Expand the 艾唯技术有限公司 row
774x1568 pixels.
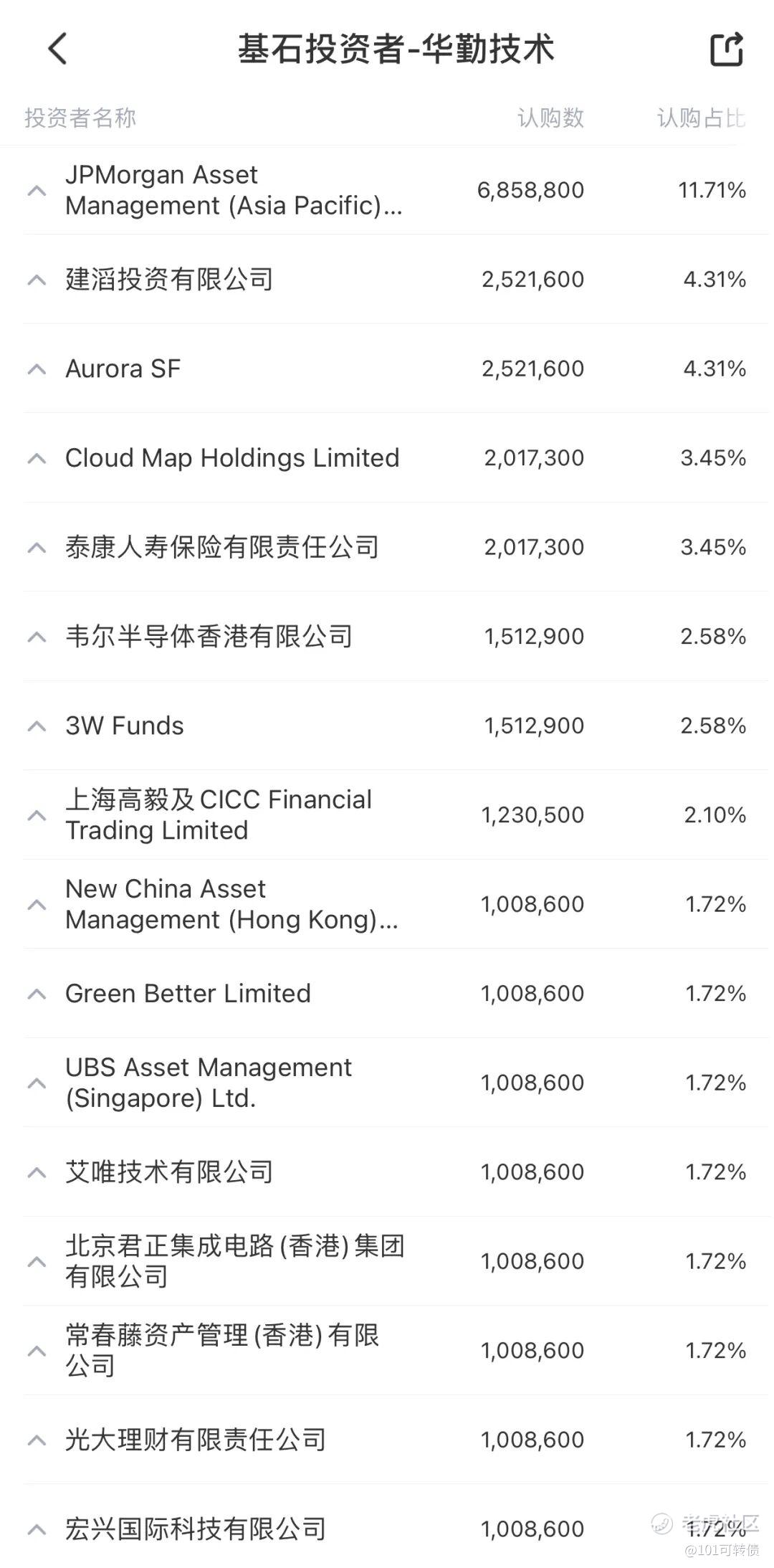coord(37,1172)
